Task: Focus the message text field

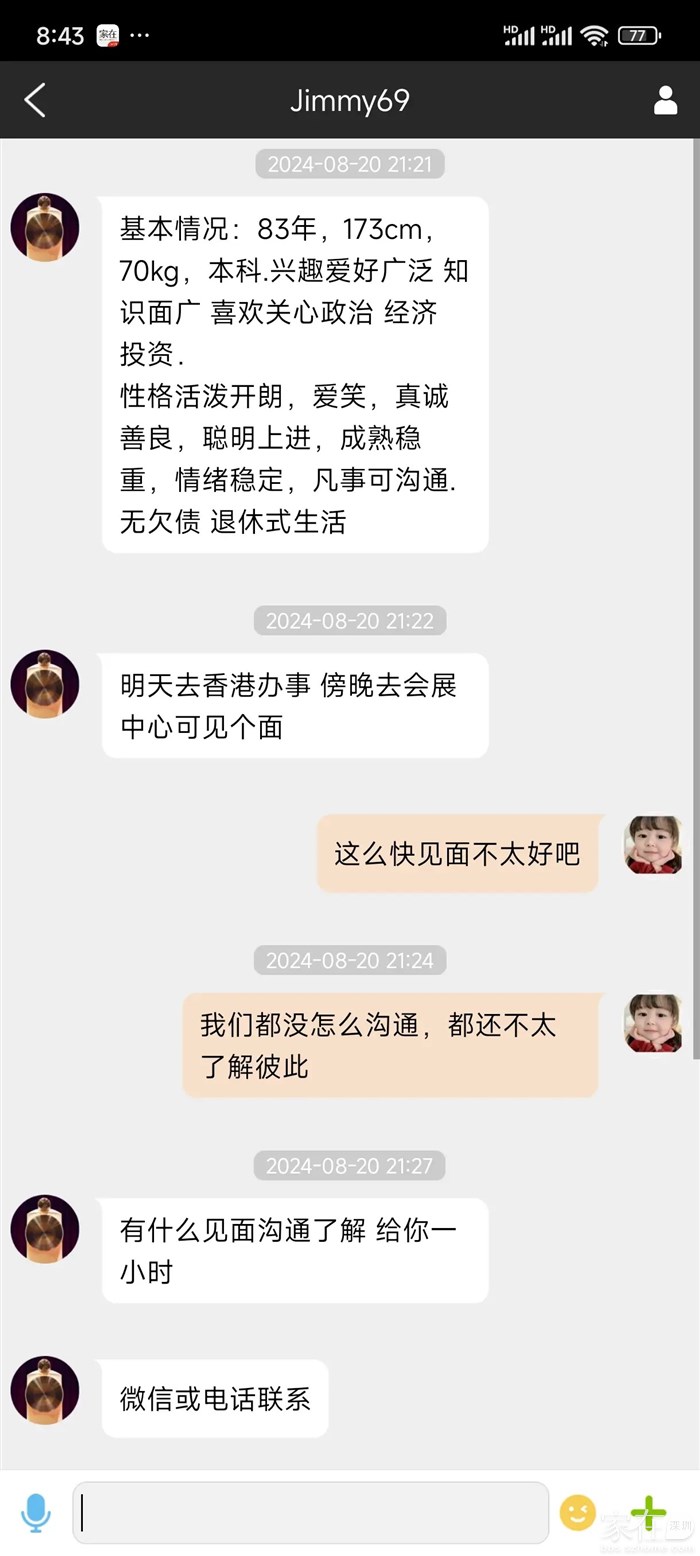Action: 310,1512
